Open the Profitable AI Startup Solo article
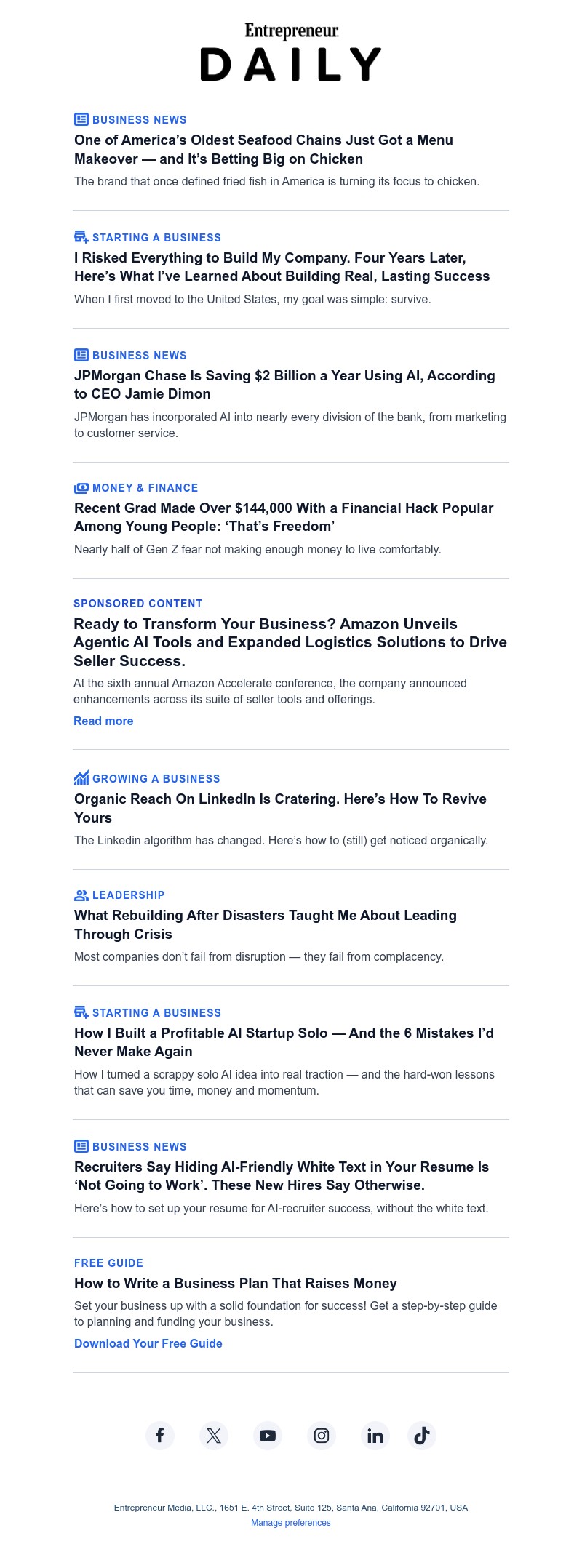The height and width of the screenshot is (1568, 582). coord(284,1042)
